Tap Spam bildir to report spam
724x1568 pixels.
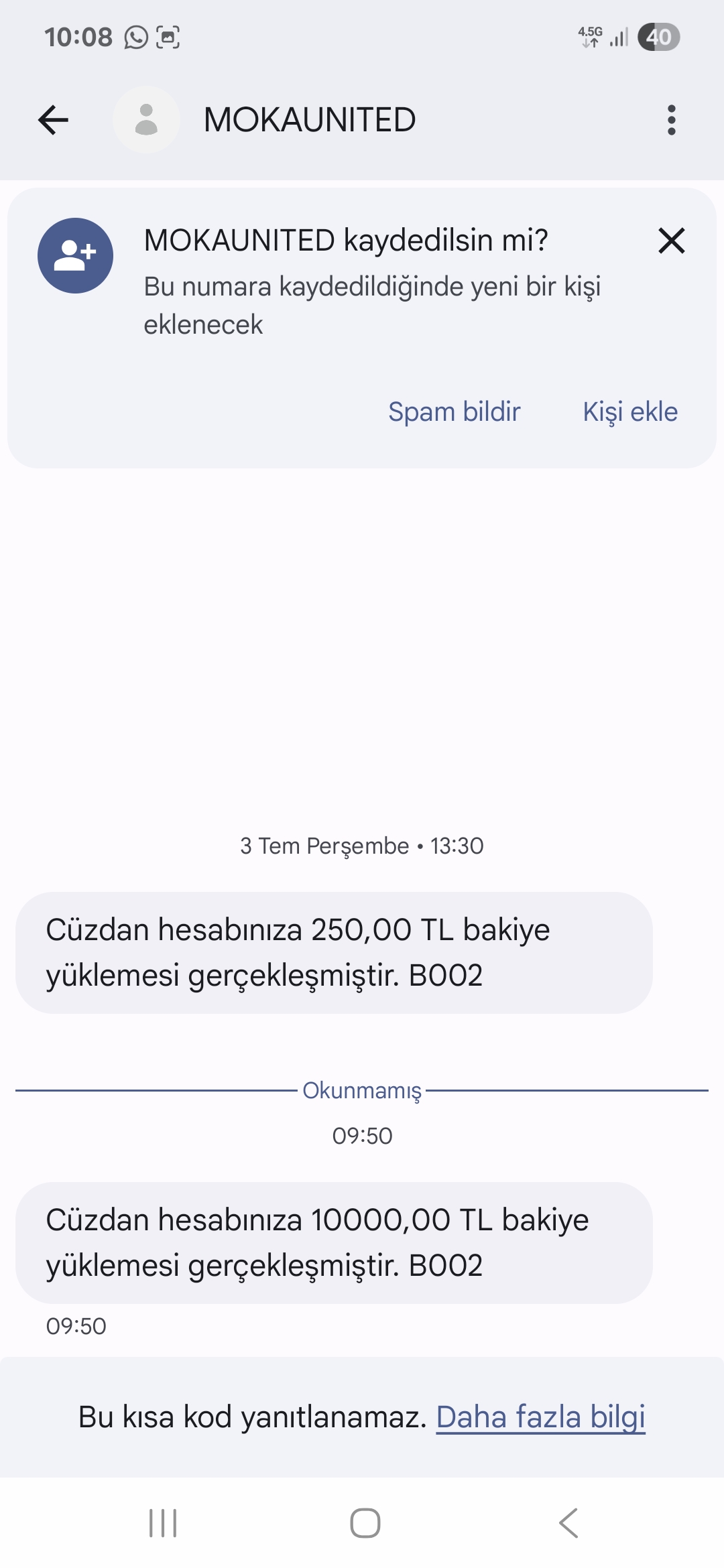coord(455,411)
